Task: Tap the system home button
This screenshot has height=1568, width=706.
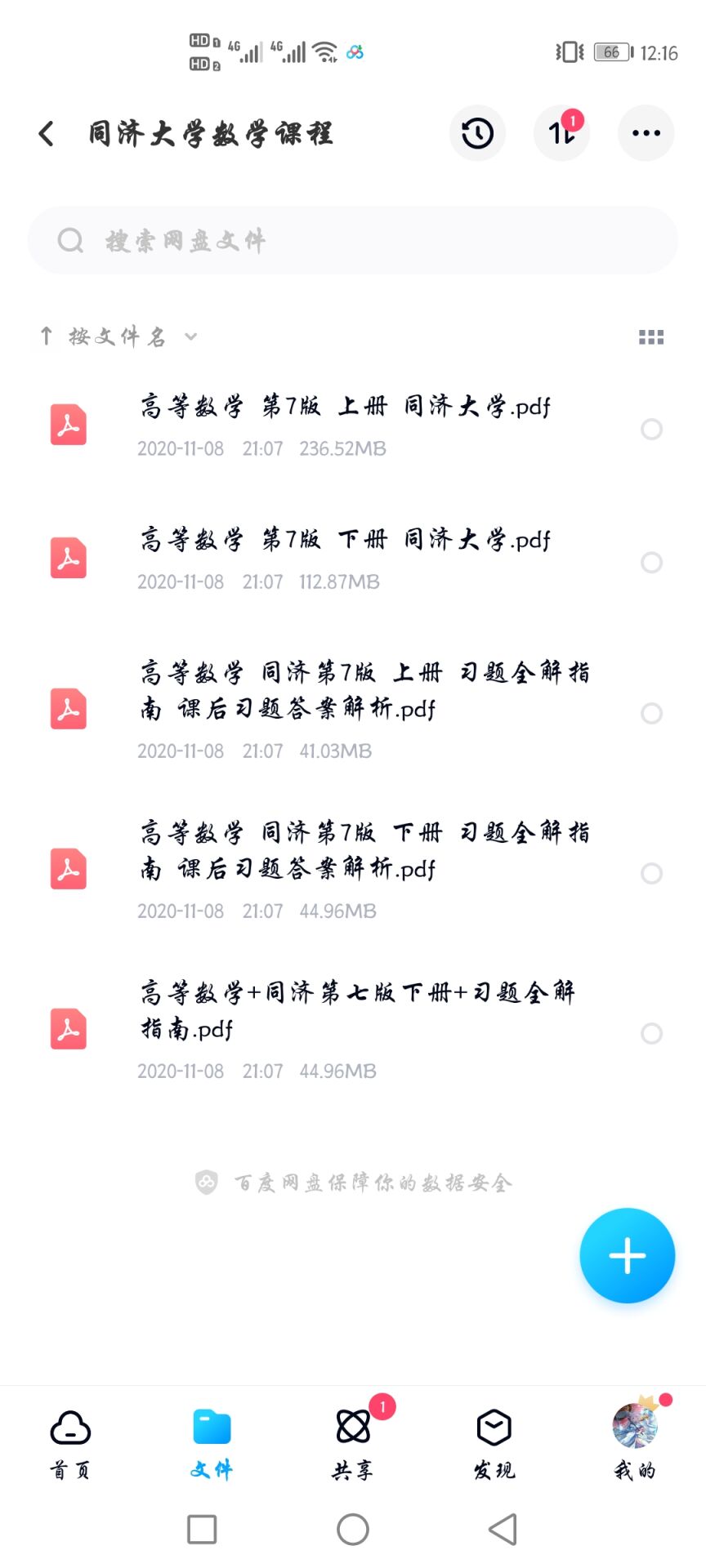Action: pyautogui.click(x=353, y=1530)
